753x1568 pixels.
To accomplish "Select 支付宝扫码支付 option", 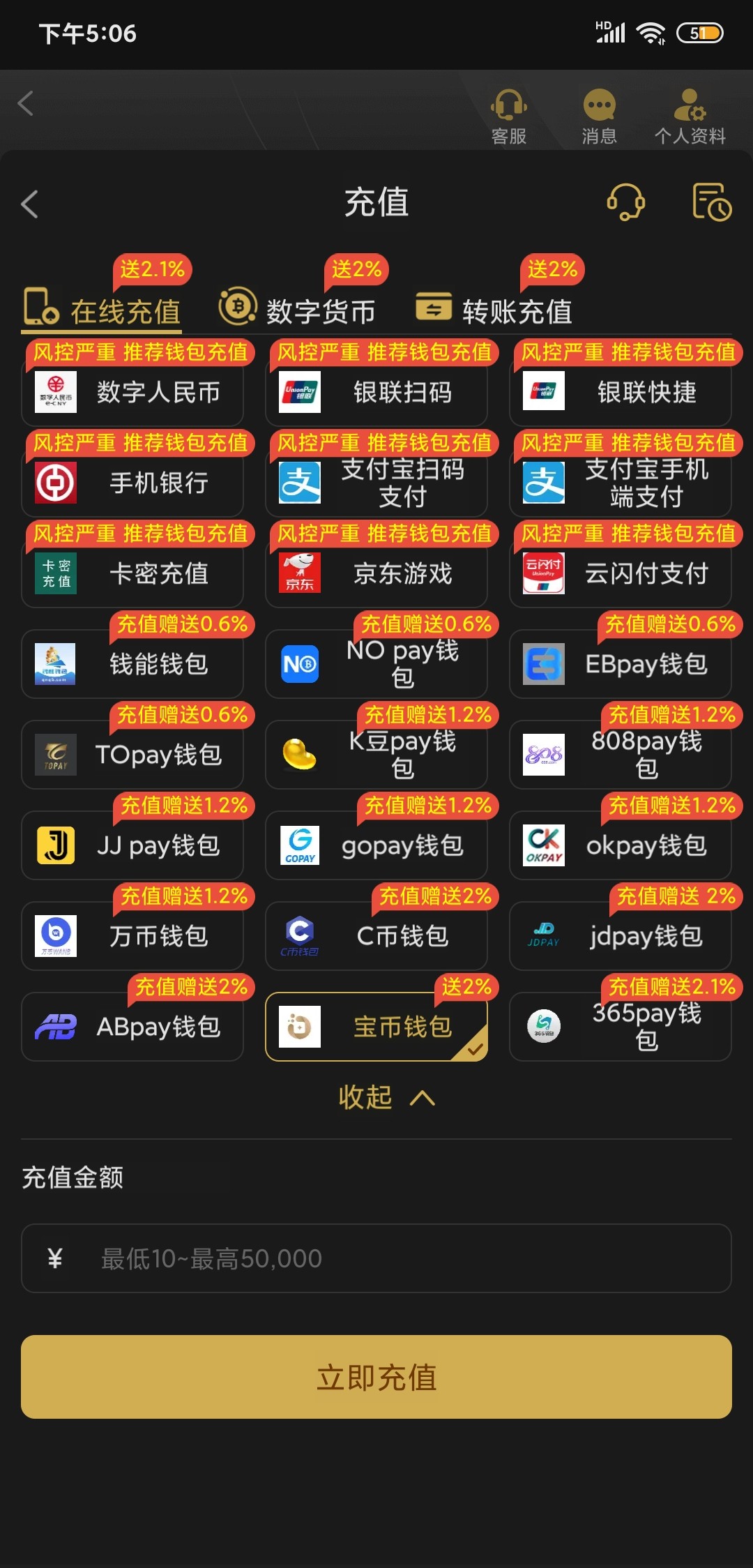I will (376, 483).
